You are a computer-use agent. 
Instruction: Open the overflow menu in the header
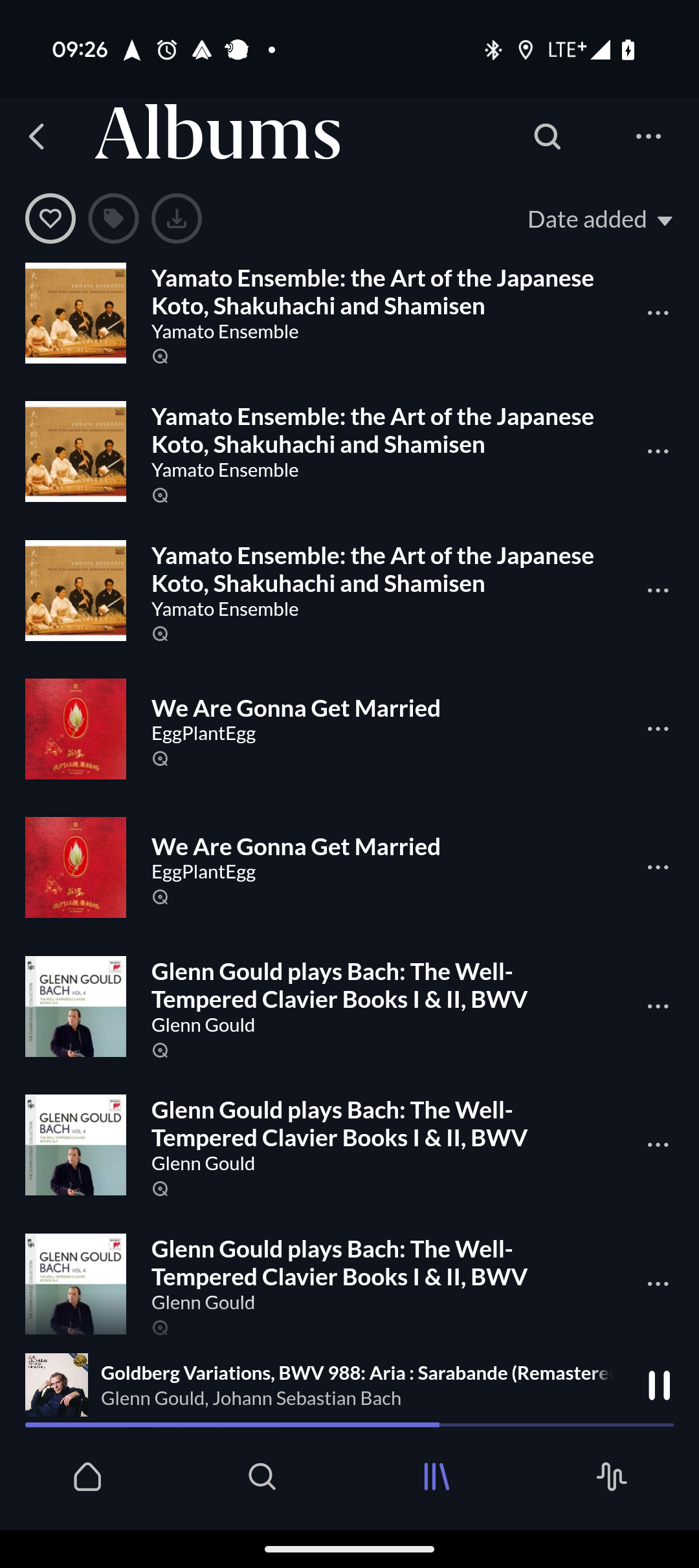(x=649, y=136)
